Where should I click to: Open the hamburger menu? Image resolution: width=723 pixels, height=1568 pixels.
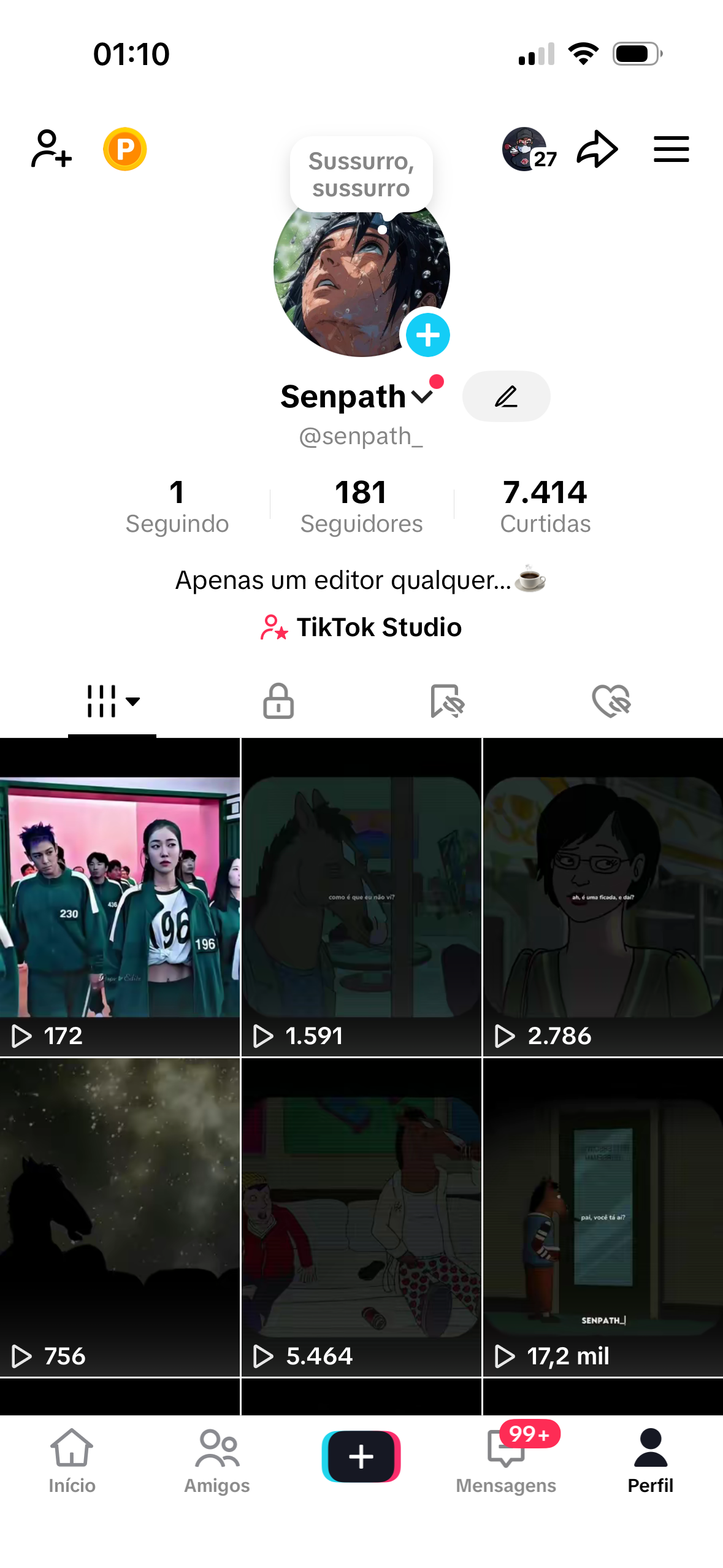click(x=671, y=149)
